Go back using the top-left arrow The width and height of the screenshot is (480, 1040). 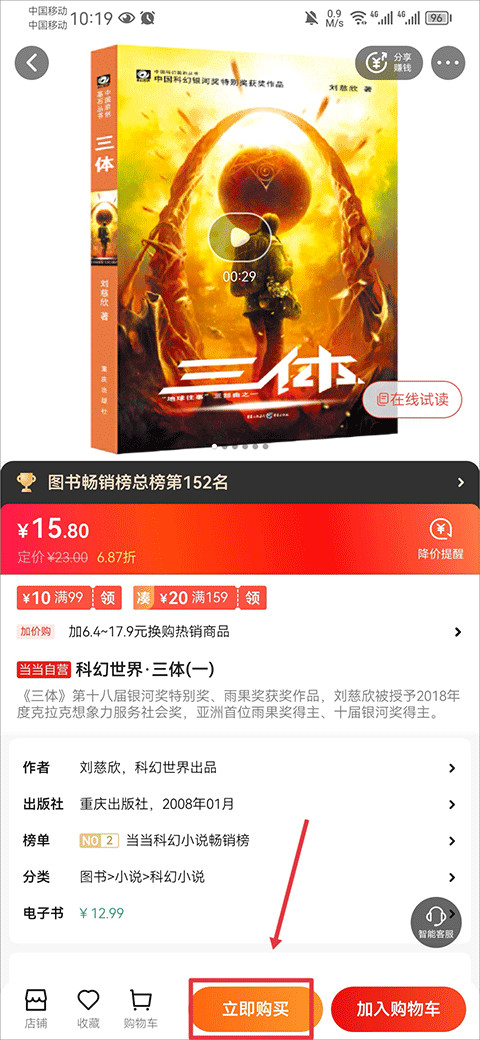31,63
